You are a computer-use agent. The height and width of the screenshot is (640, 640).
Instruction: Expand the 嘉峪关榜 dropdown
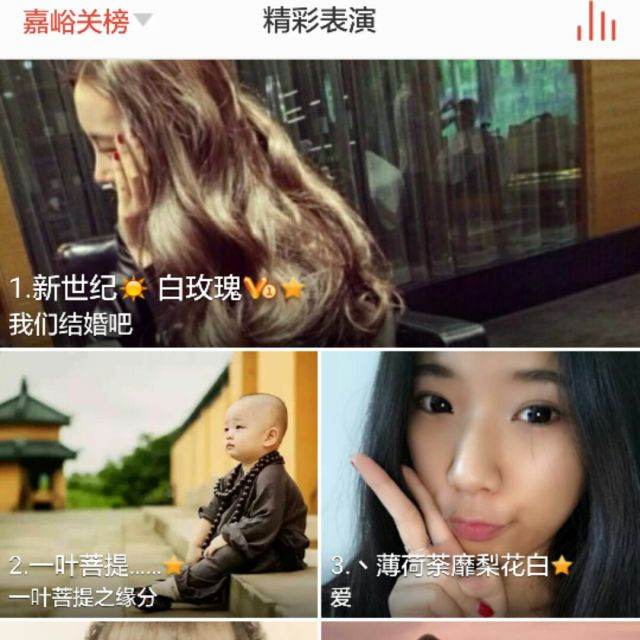click(88, 22)
